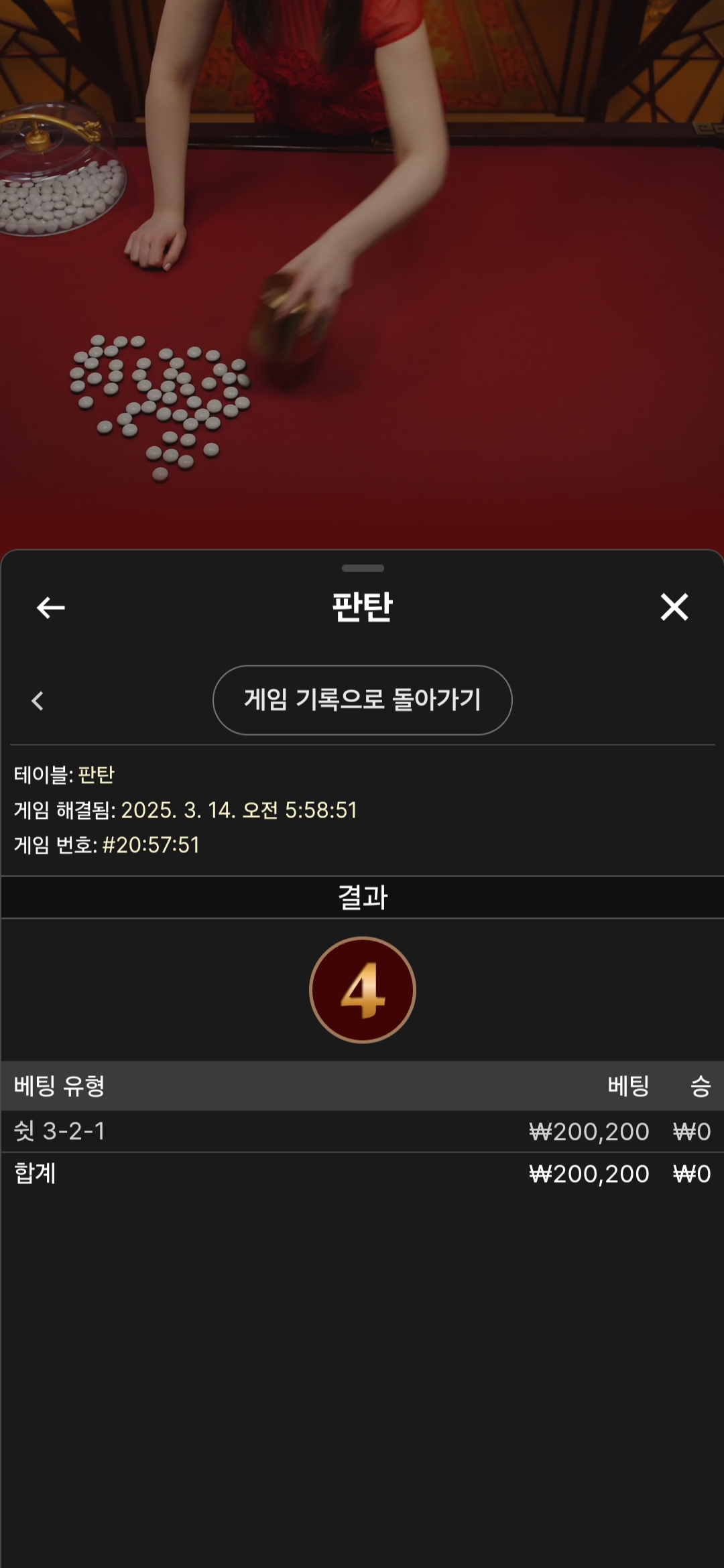
Task: Open the previous game record chevron
Action: pos(38,701)
